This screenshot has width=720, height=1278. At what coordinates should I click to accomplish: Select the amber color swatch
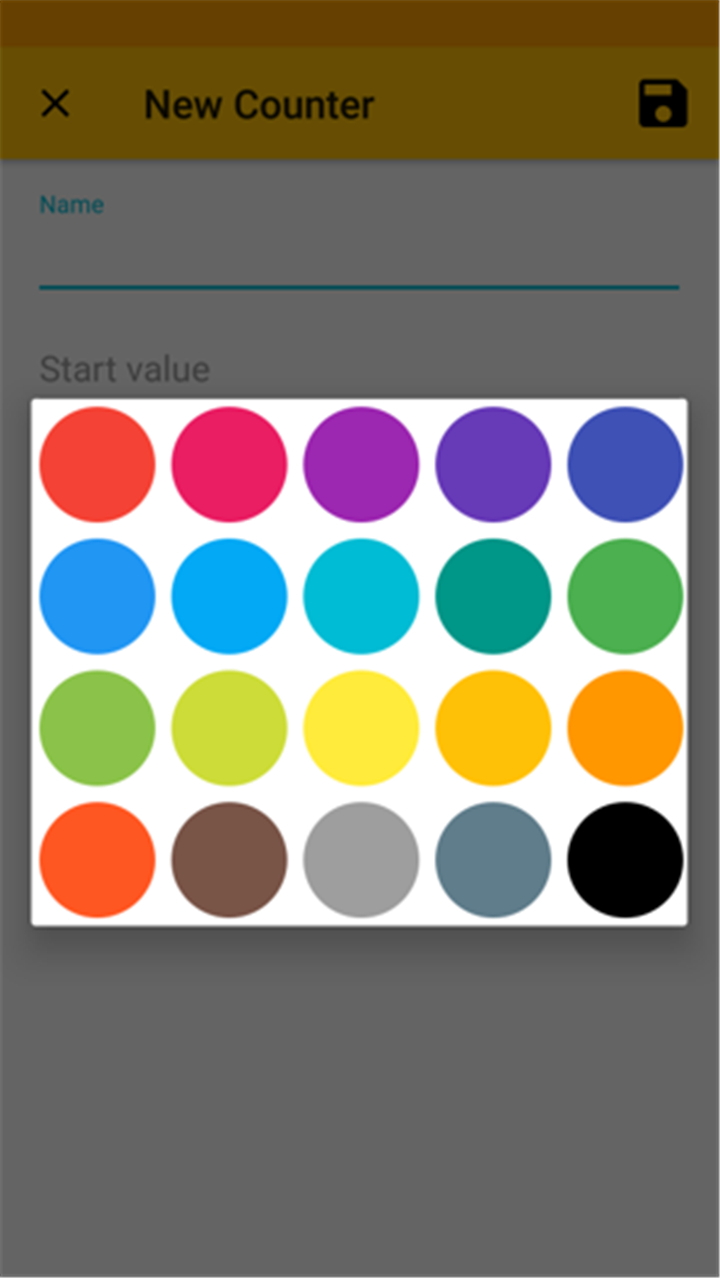pos(493,728)
